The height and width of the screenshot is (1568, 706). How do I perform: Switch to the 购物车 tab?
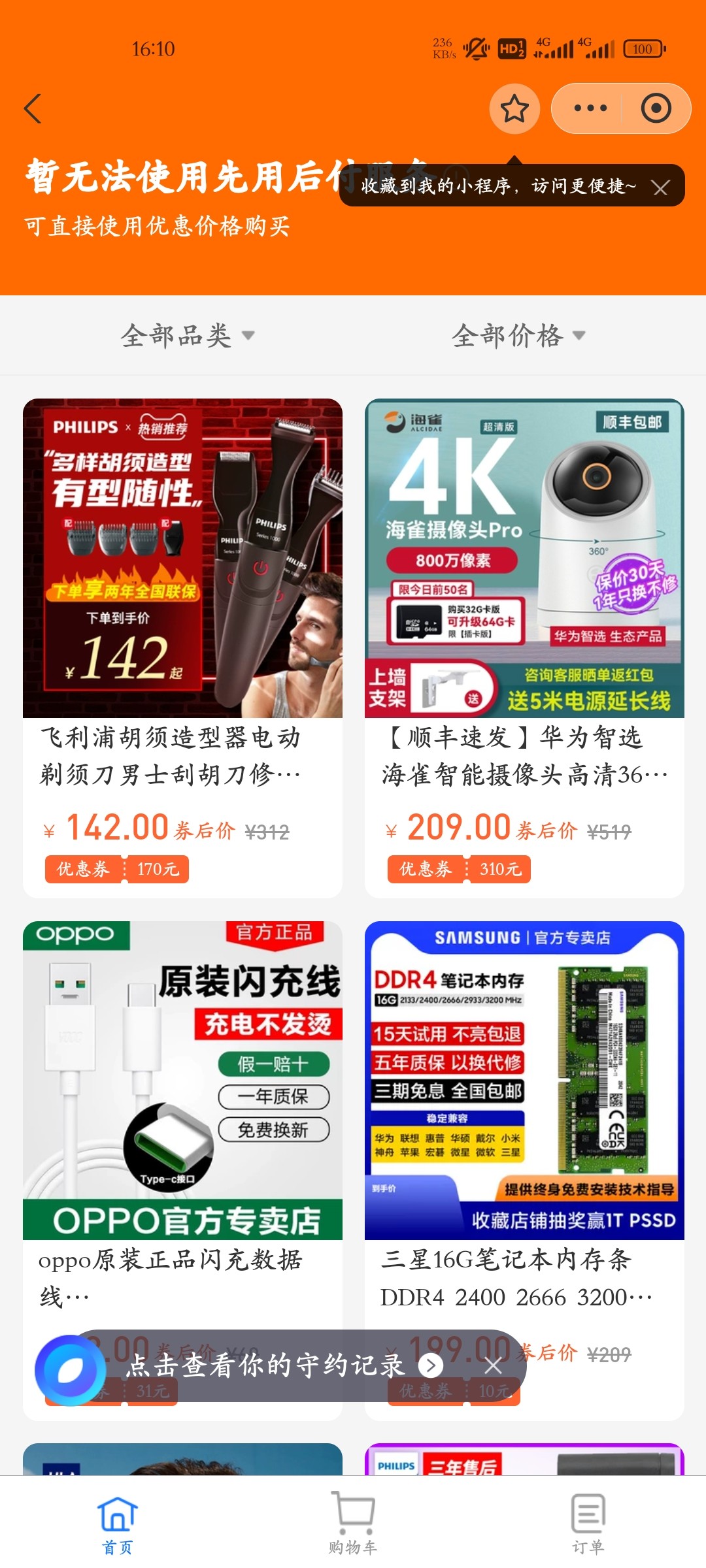tap(353, 1522)
